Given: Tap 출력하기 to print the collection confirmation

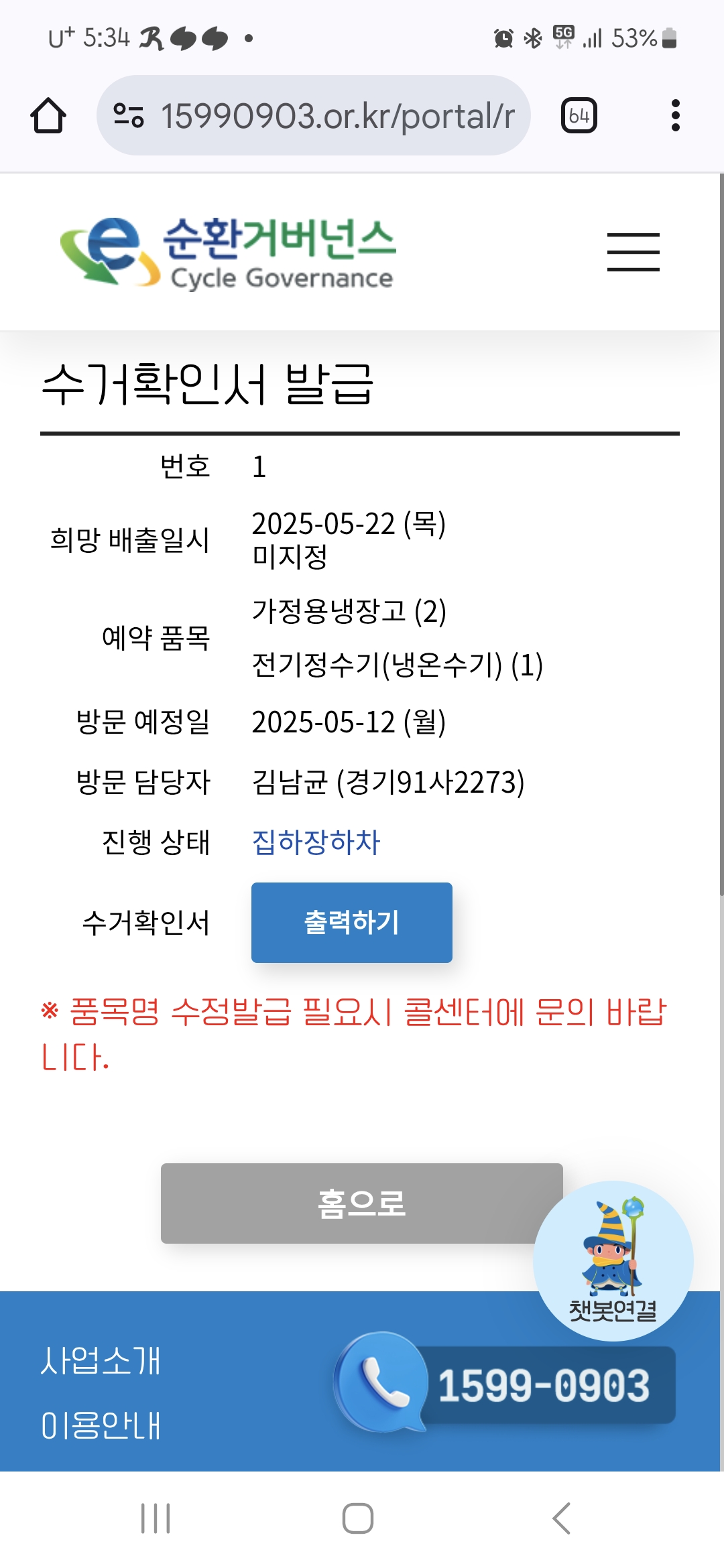Looking at the screenshot, I should pyautogui.click(x=351, y=922).
